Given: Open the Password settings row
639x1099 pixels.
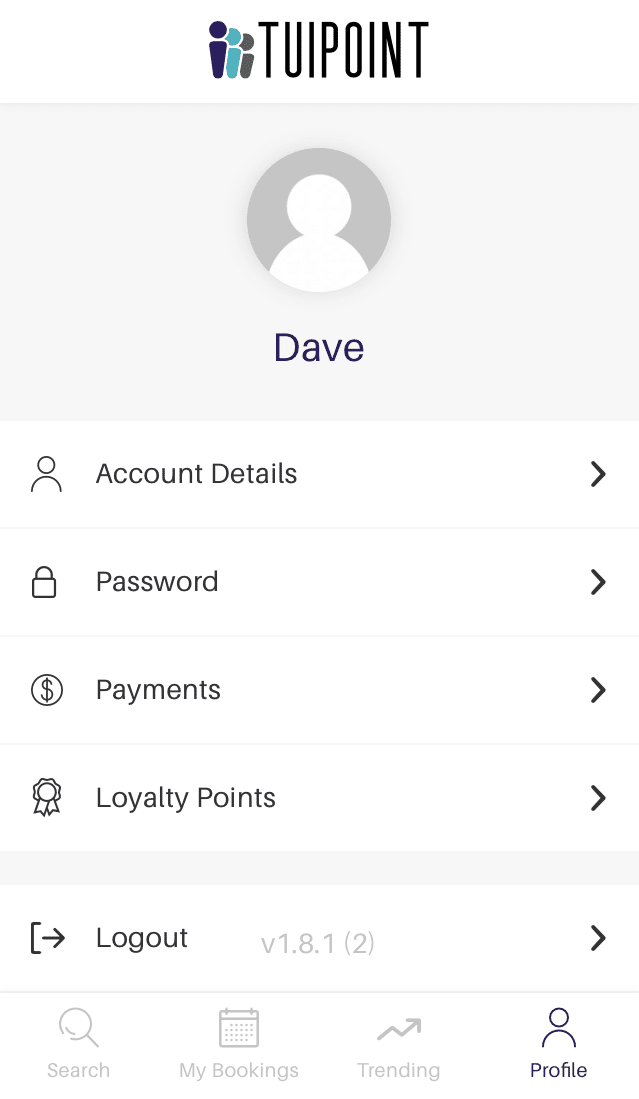Looking at the screenshot, I should coord(320,582).
